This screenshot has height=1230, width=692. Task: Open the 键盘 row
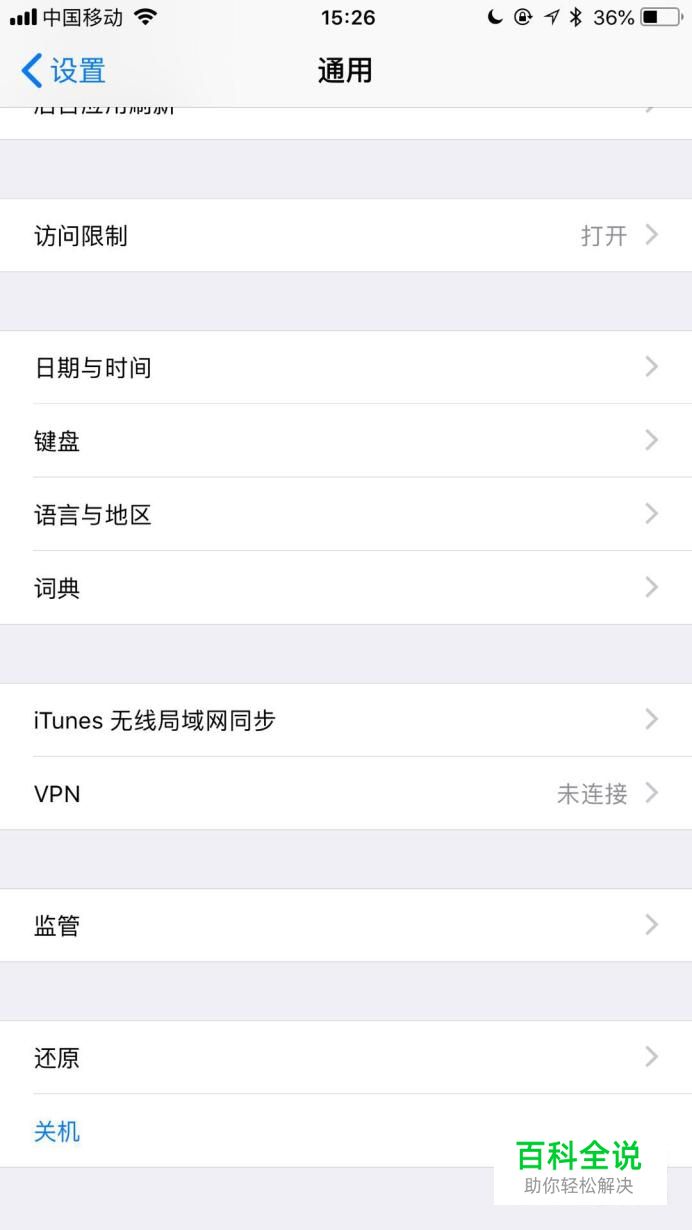click(346, 441)
